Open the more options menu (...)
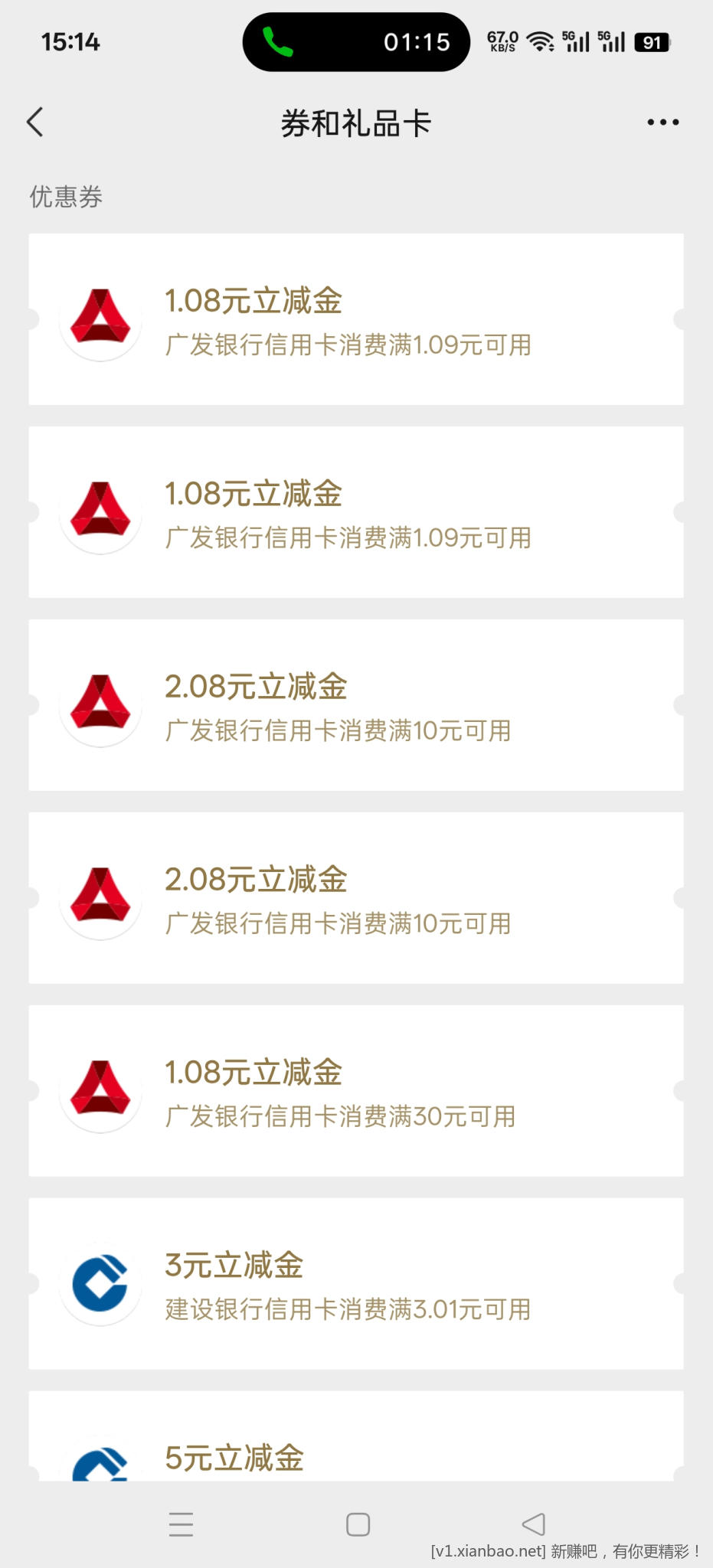 pyautogui.click(x=662, y=121)
